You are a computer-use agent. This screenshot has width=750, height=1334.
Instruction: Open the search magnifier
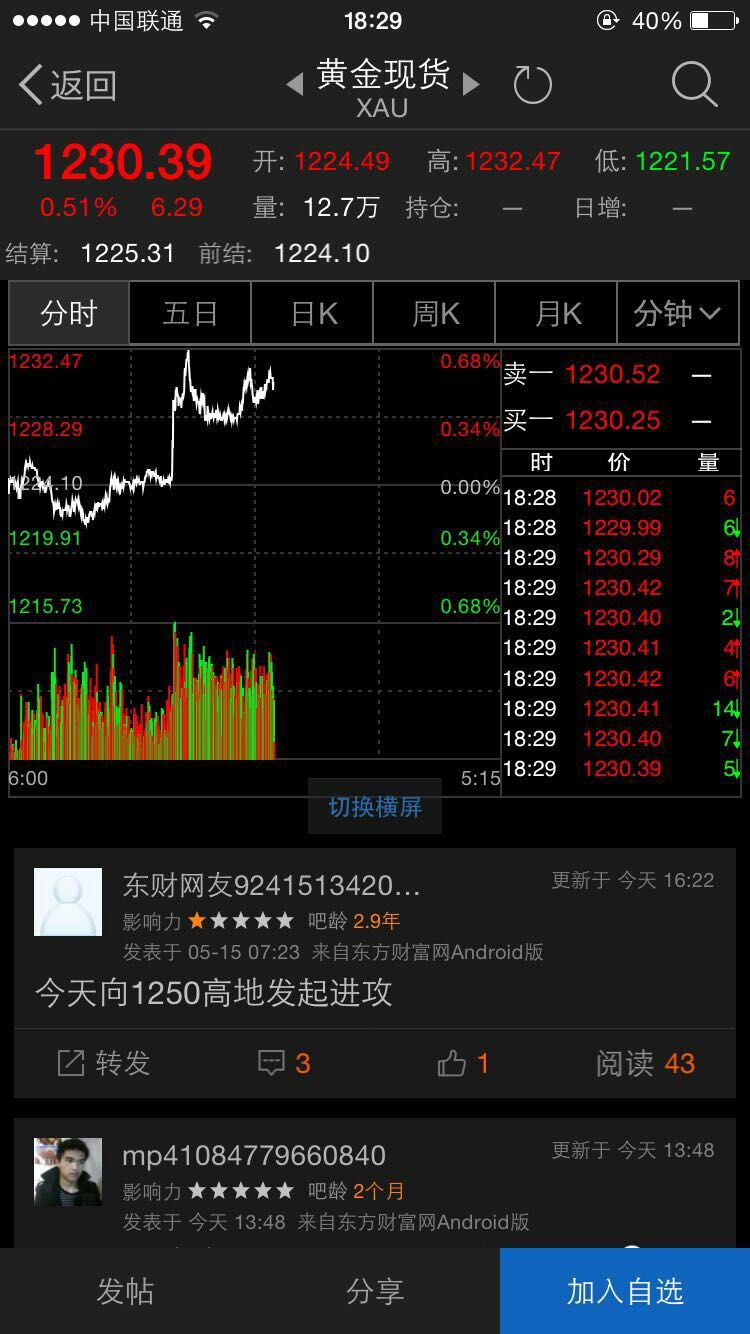(x=694, y=84)
